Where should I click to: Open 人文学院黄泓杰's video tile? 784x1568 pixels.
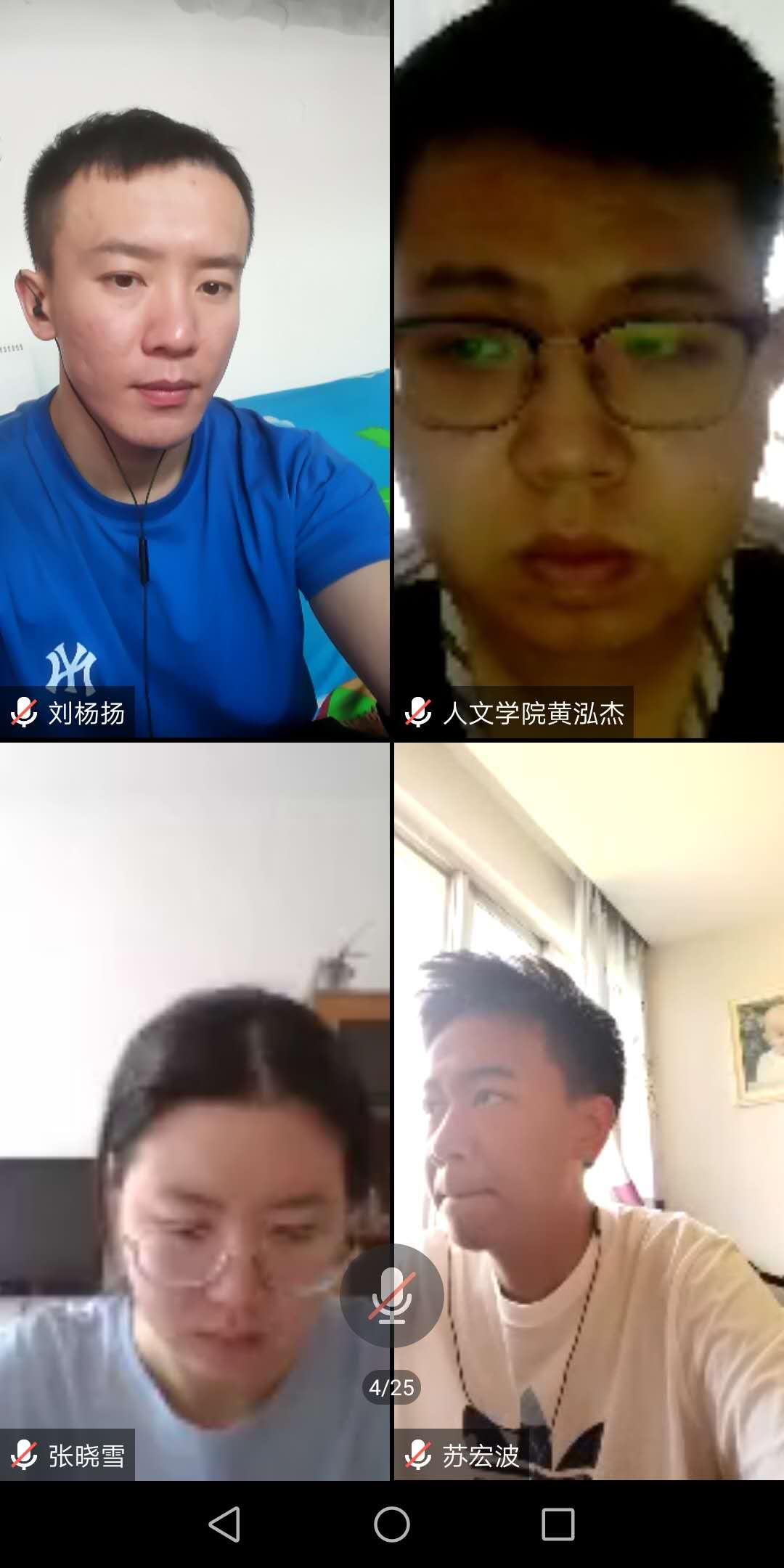(588, 369)
